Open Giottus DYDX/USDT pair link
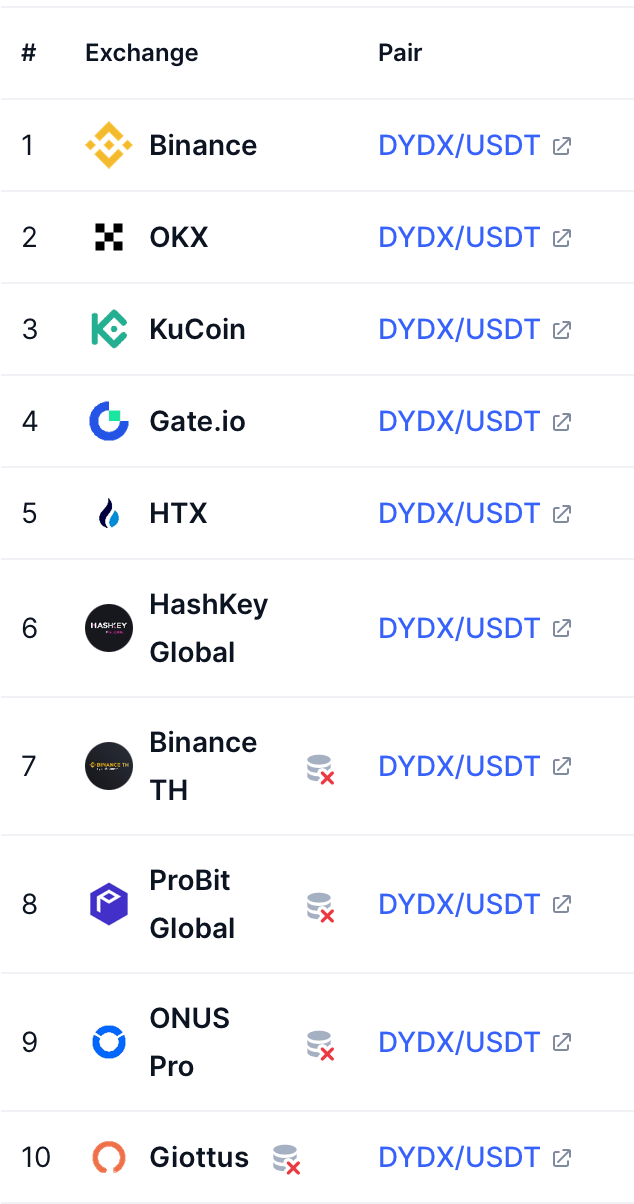634x1204 pixels. pos(460,1158)
